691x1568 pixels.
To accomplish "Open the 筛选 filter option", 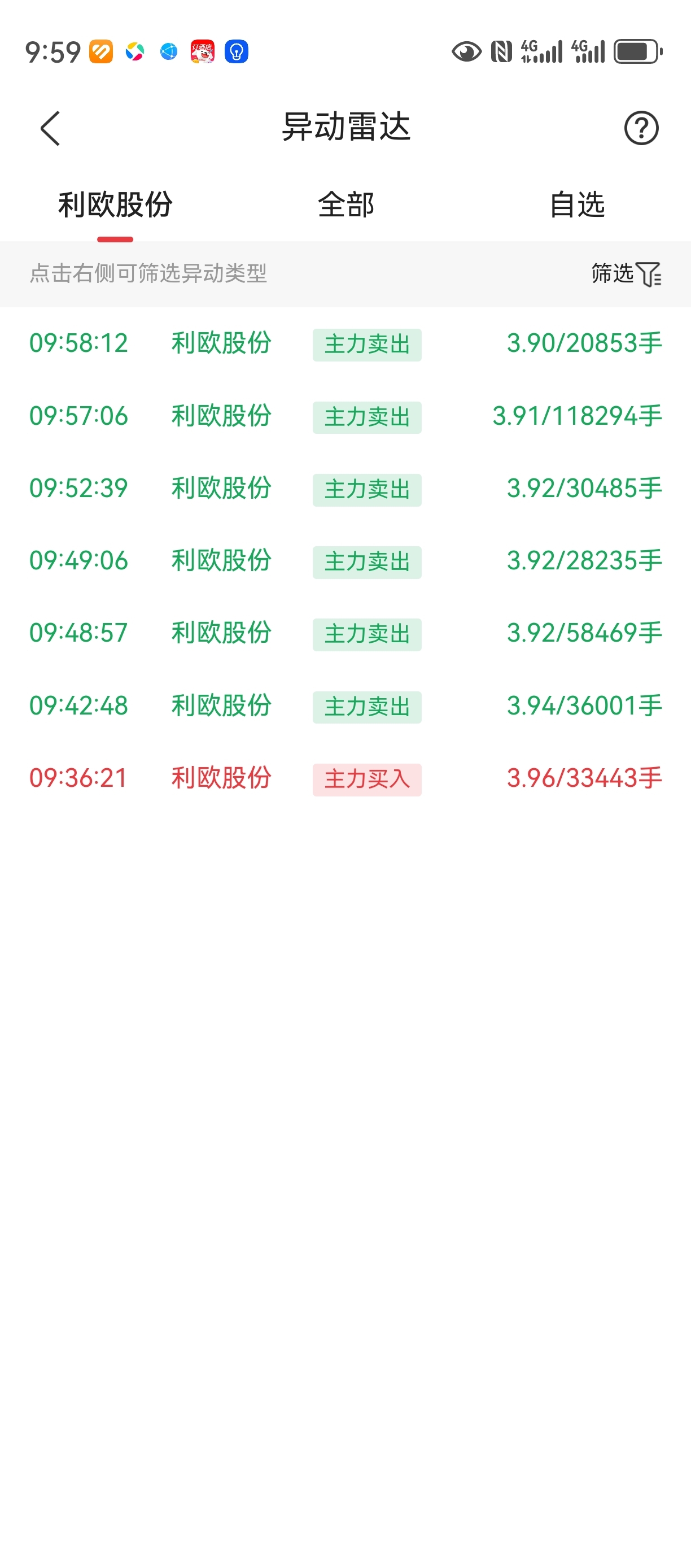I will (x=626, y=274).
